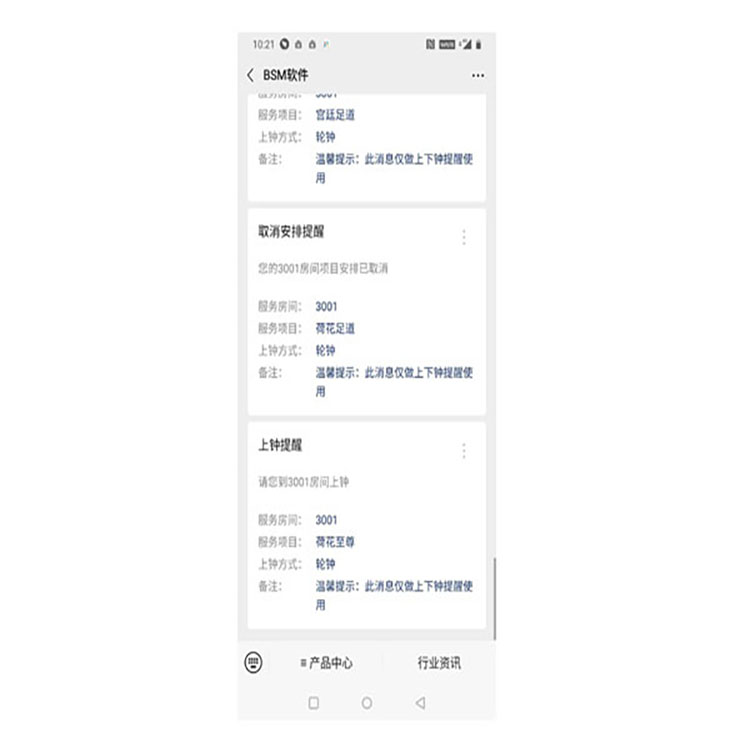Open the system recent apps view
Viewport: 750px width, 750px height.
[314, 703]
